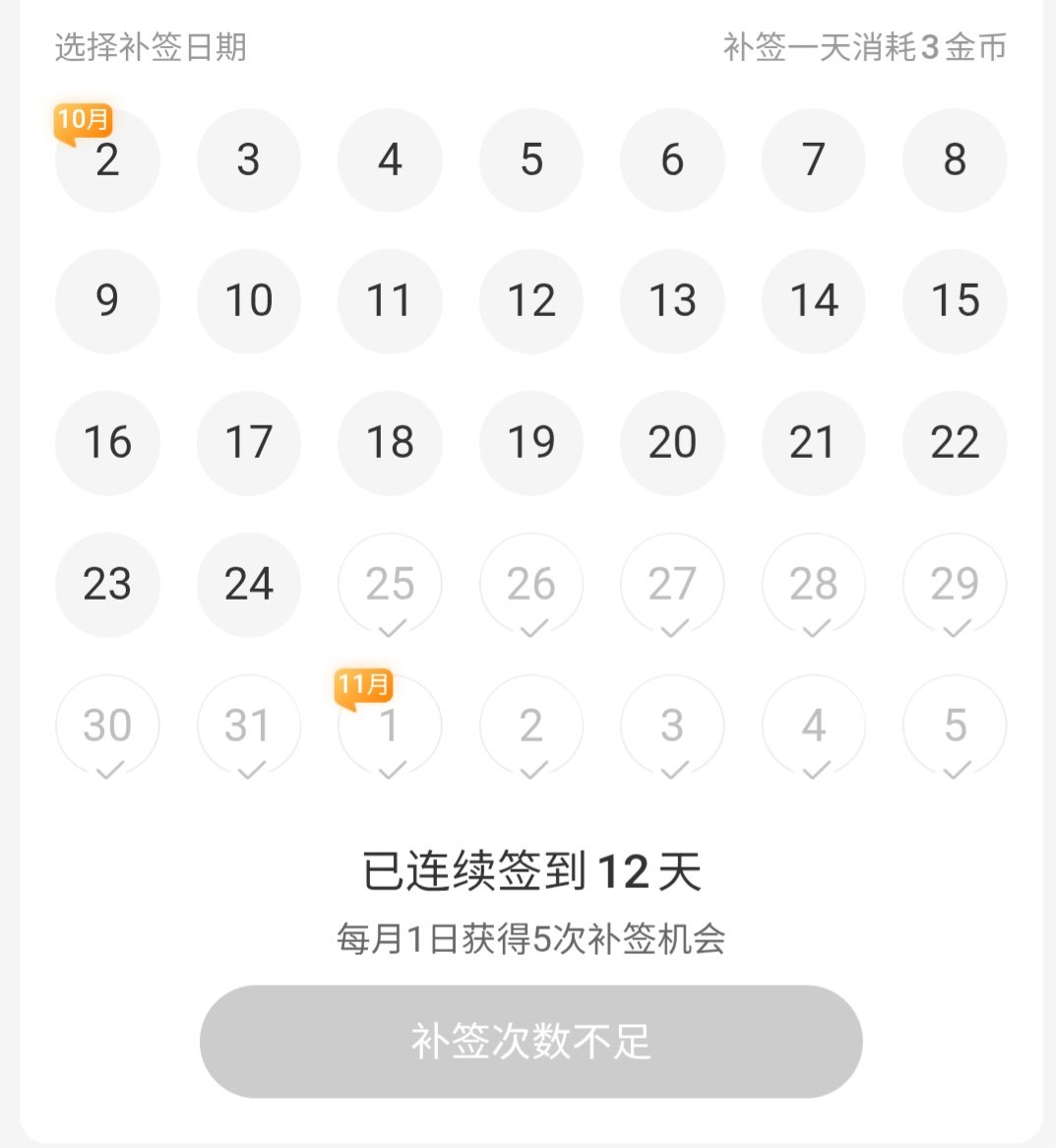Choose October 13 for make-up sign-in

672,301
